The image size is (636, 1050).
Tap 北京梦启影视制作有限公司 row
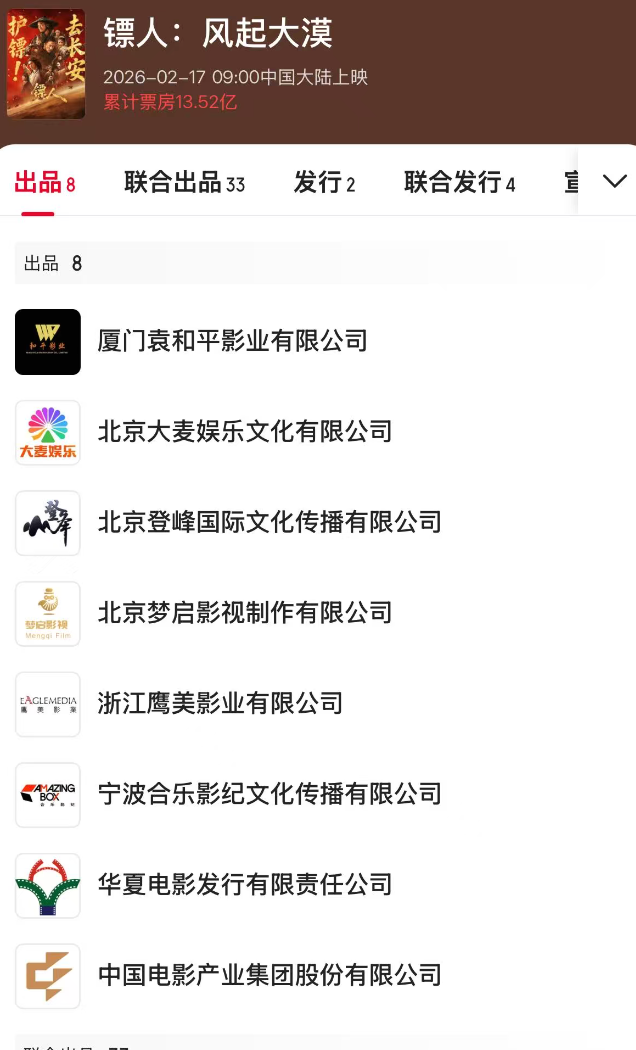click(x=245, y=613)
